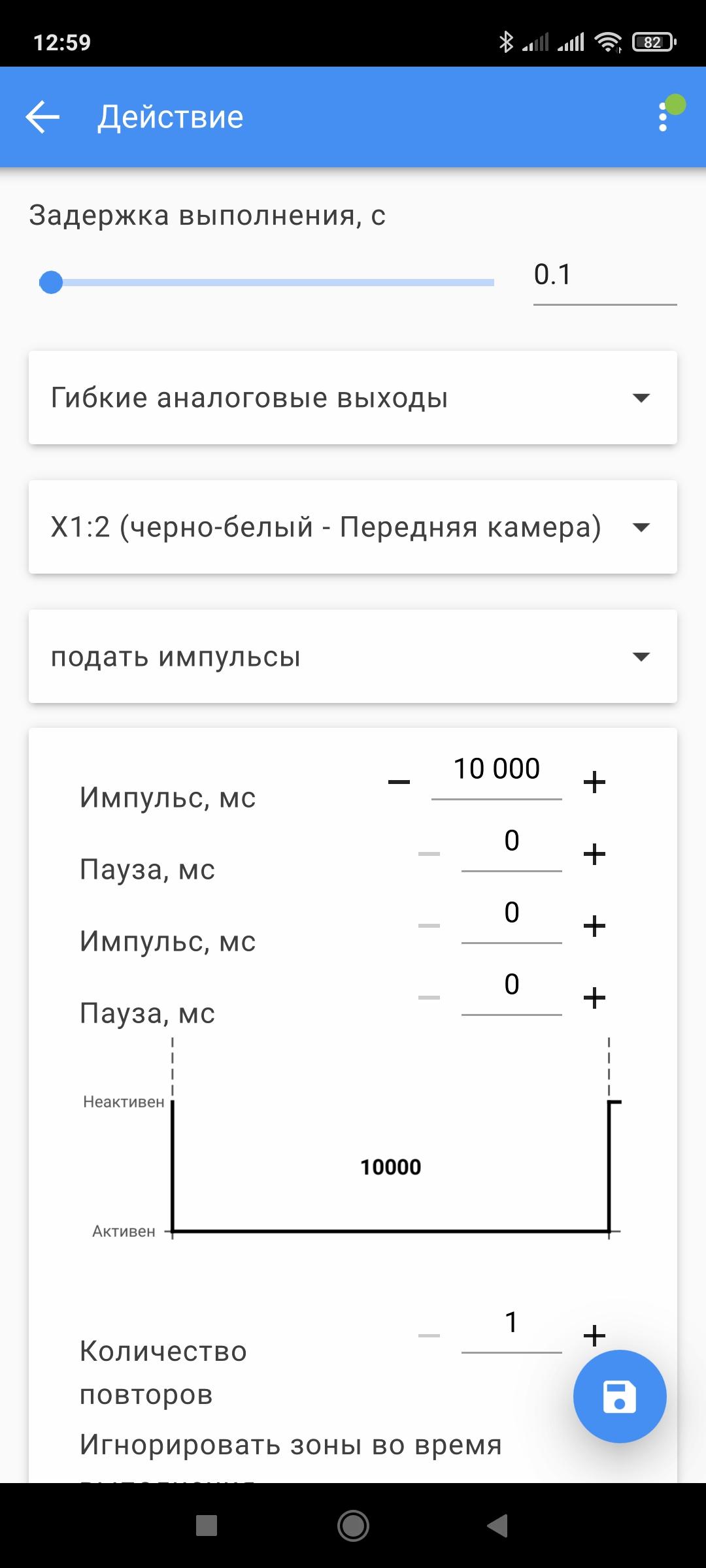Go back from the Действие screen

pos(42,118)
